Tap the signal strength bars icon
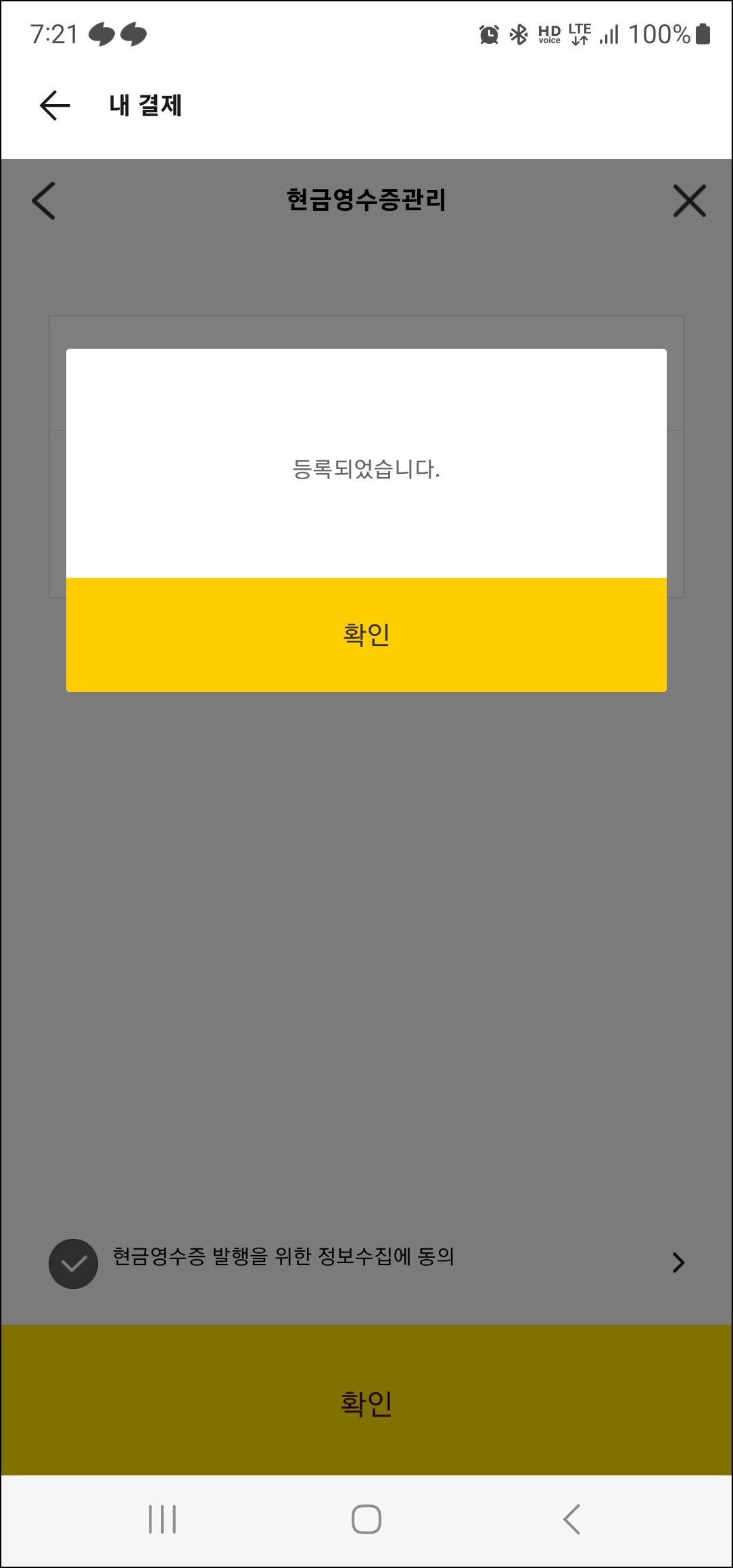The width and height of the screenshot is (733, 1568). click(608, 34)
